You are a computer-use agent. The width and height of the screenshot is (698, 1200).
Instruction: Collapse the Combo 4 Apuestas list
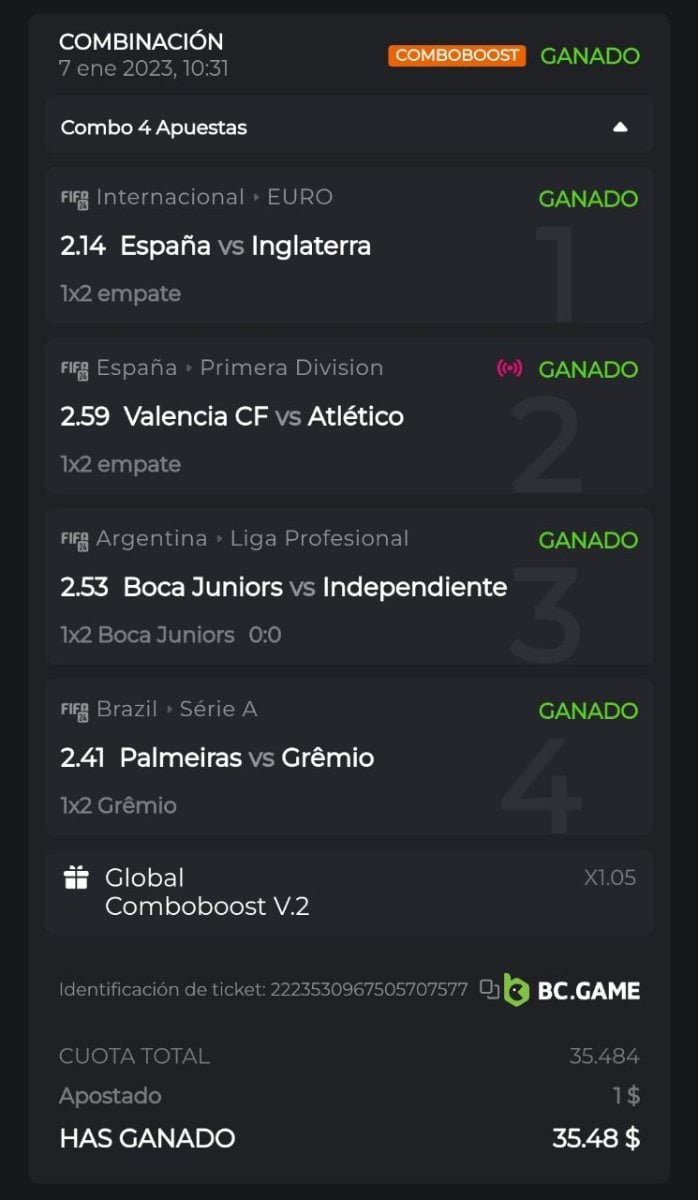pyautogui.click(x=620, y=127)
